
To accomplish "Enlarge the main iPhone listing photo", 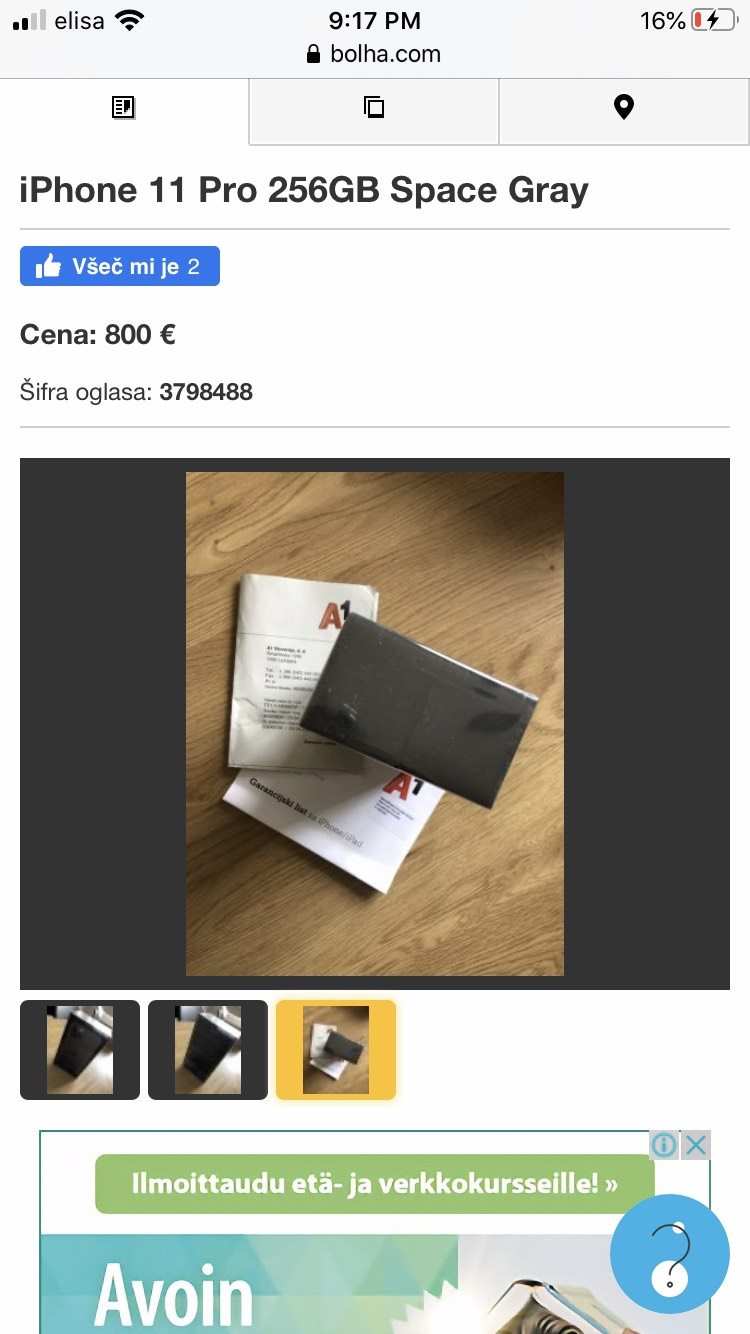I will click(x=374, y=723).
